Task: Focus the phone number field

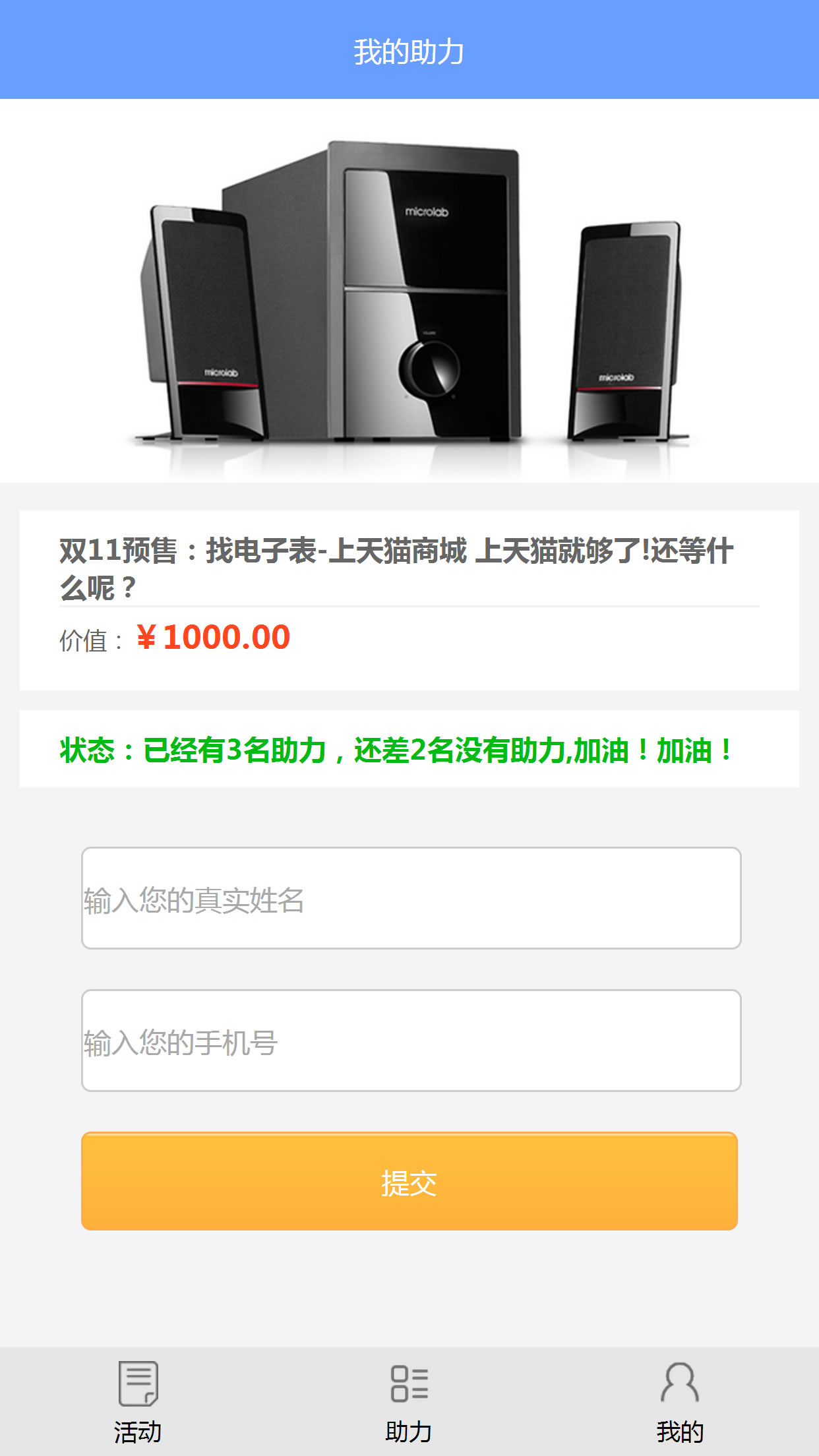Action: pos(411,1041)
